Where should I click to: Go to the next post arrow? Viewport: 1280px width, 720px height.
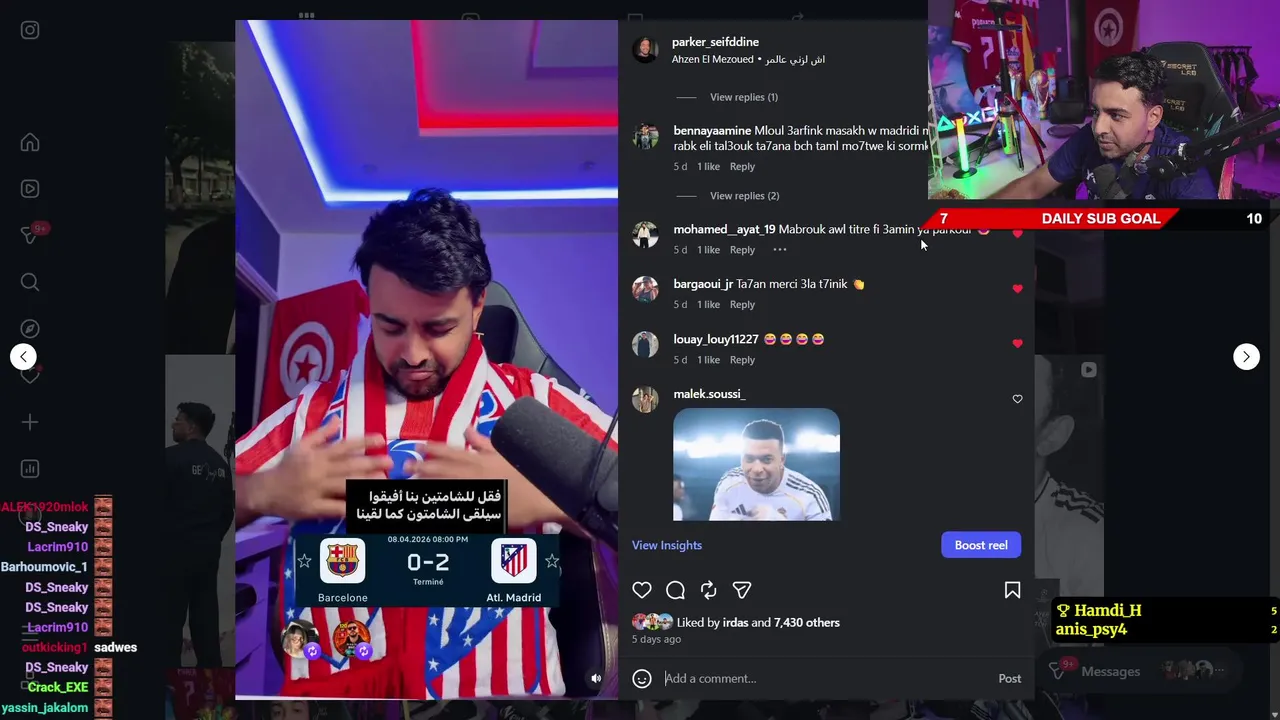point(1246,356)
